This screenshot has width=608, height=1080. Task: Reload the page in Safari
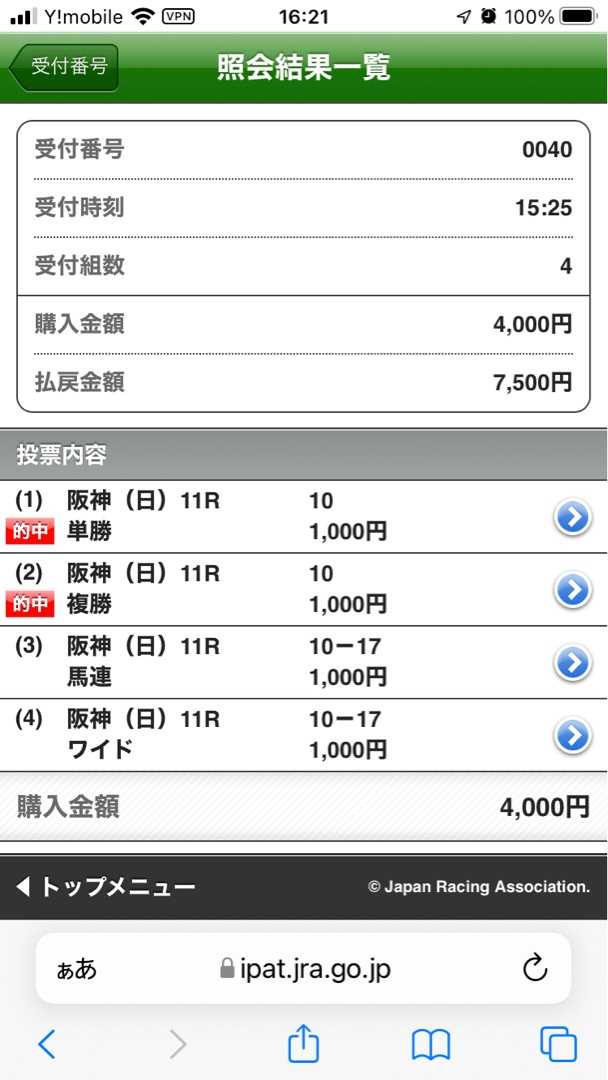tap(536, 968)
